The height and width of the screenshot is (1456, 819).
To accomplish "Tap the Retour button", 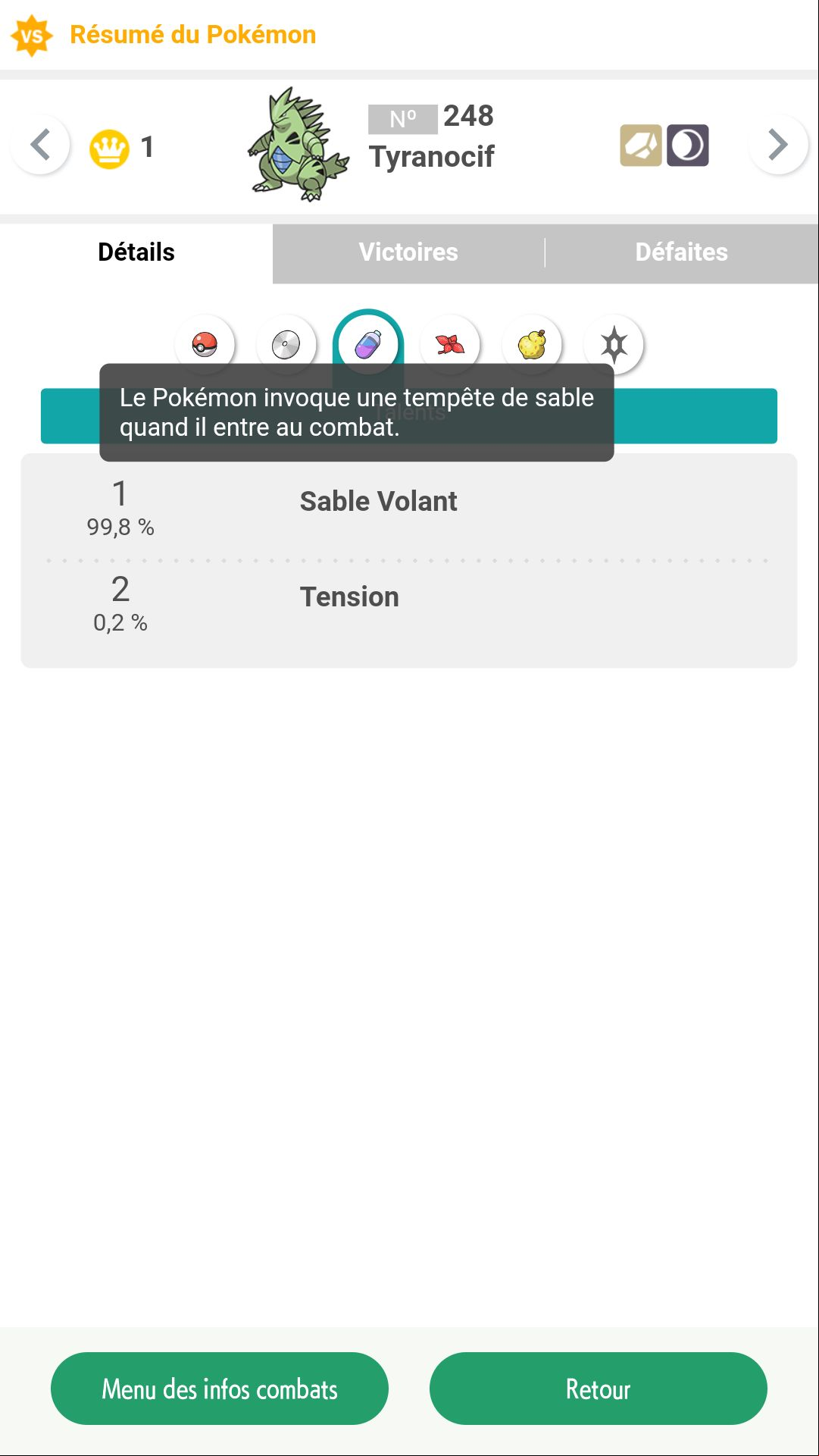I will [599, 1389].
